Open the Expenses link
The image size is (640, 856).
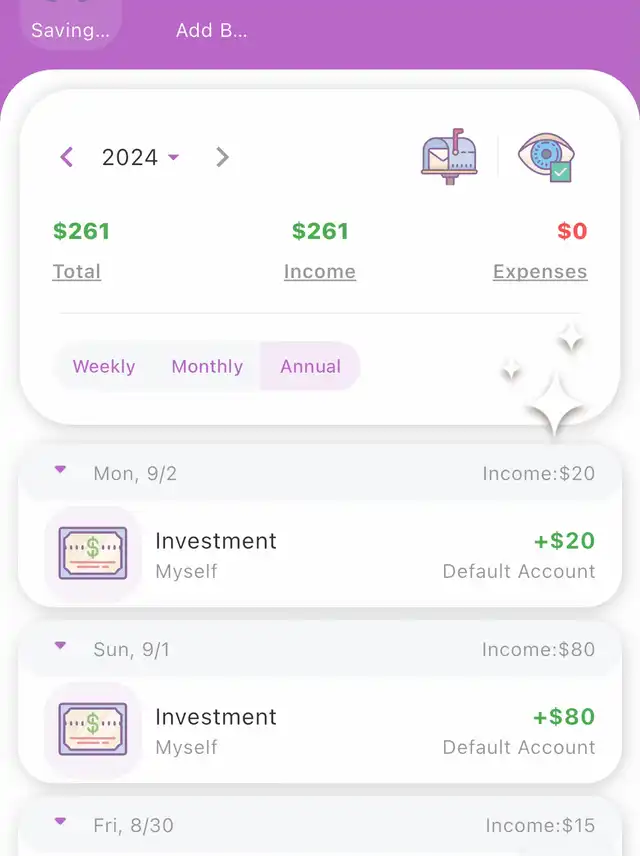coord(540,271)
